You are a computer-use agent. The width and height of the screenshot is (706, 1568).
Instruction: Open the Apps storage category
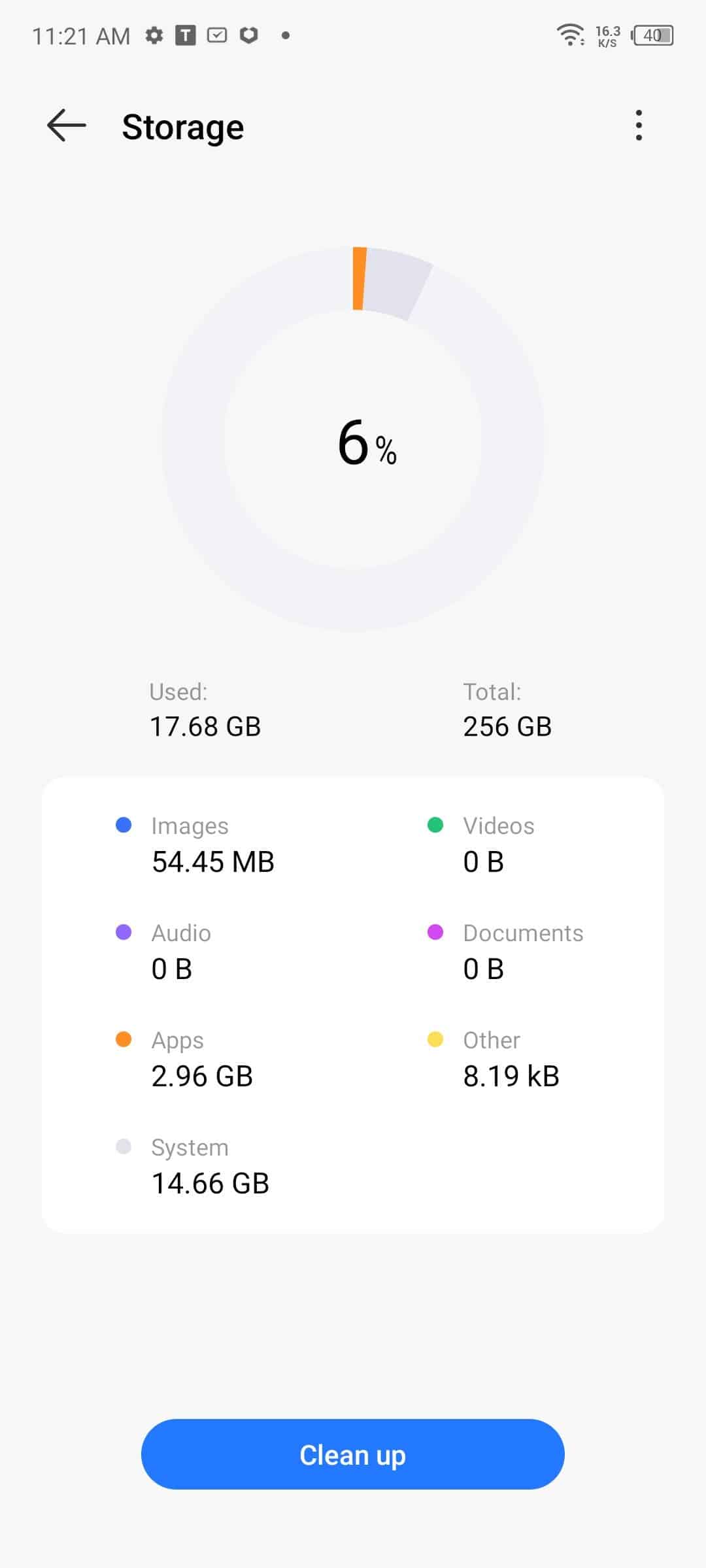(185, 1058)
